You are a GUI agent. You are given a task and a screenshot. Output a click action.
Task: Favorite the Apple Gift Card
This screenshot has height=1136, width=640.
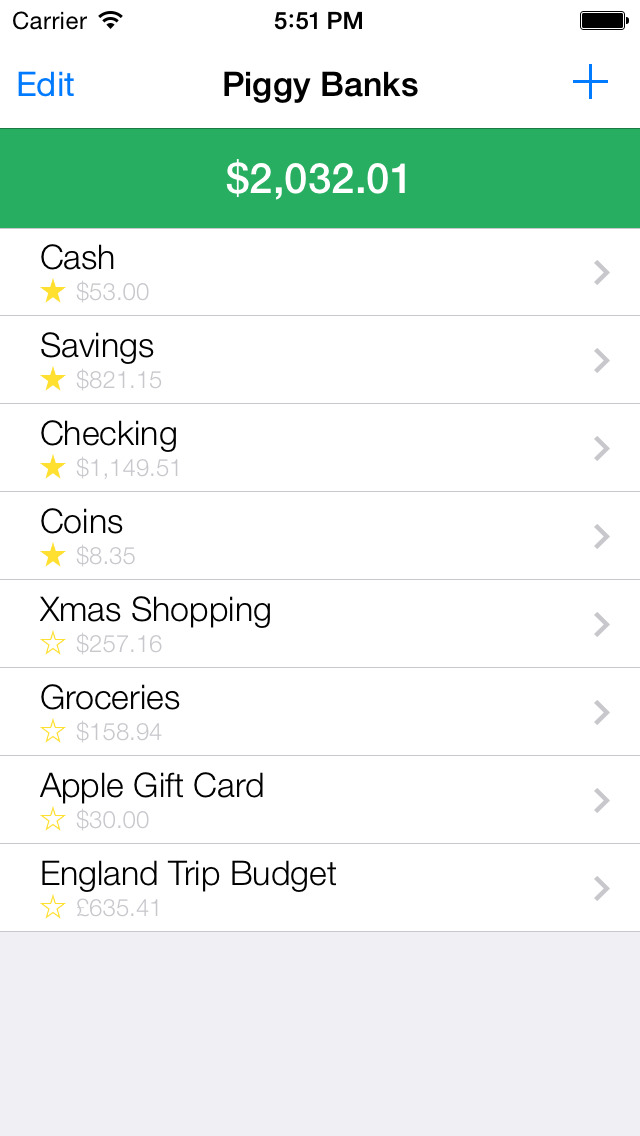[53, 819]
